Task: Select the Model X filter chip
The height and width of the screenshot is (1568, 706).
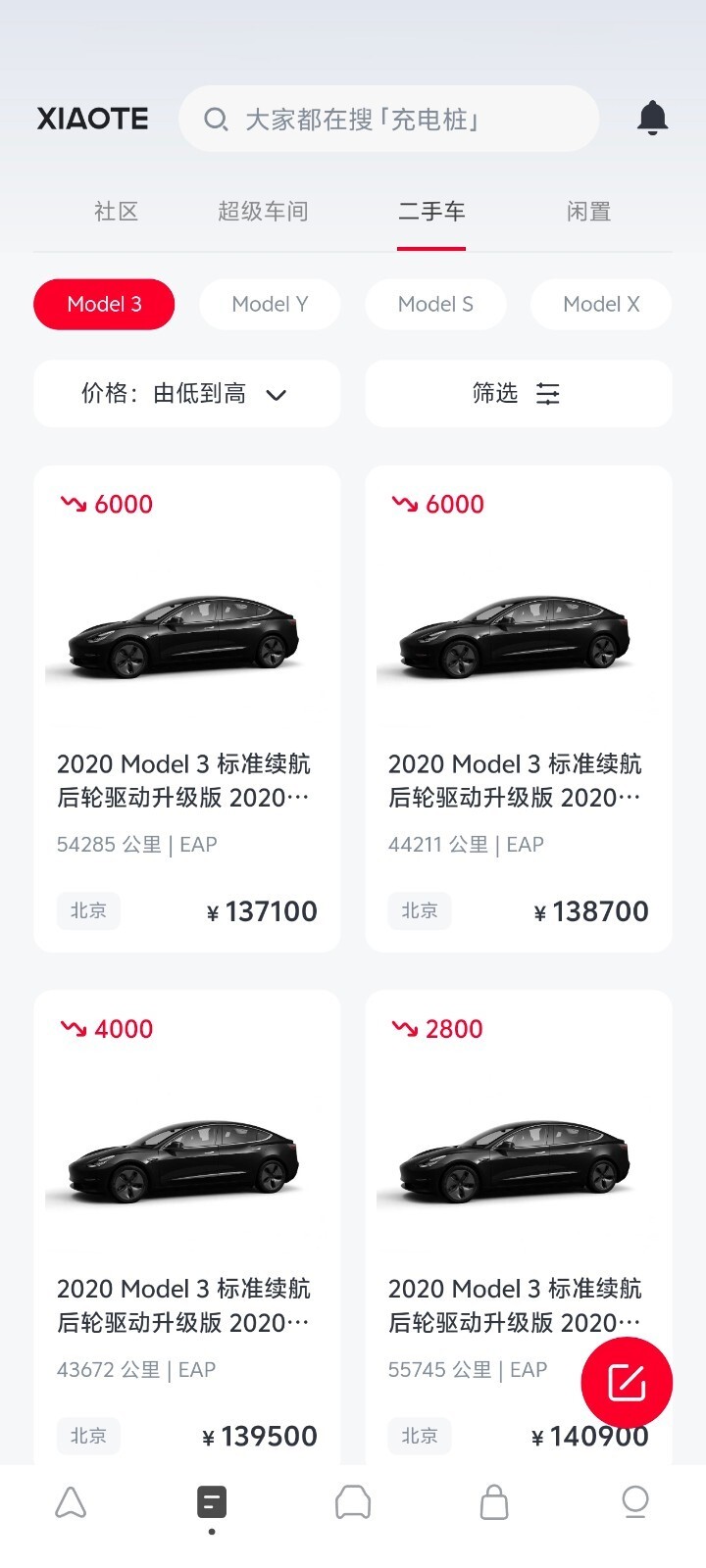Action: [x=600, y=304]
